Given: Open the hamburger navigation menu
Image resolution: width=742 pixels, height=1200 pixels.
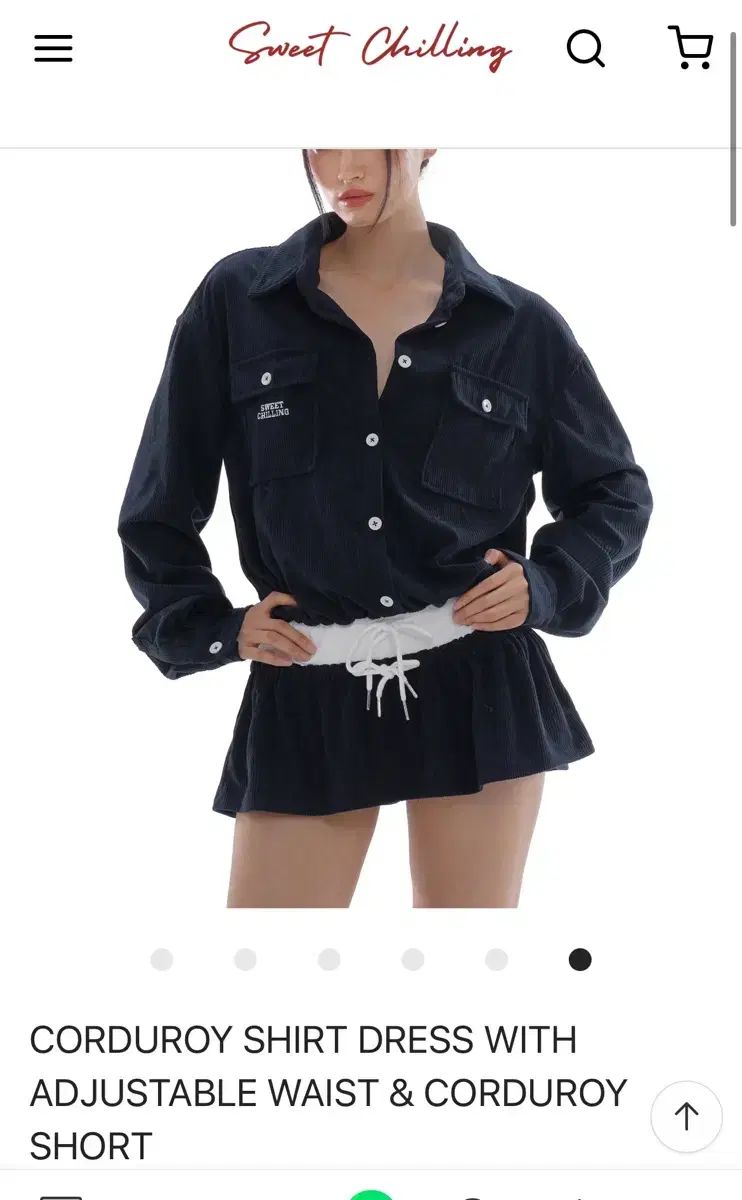Looking at the screenshot, I should pos(53,48).
